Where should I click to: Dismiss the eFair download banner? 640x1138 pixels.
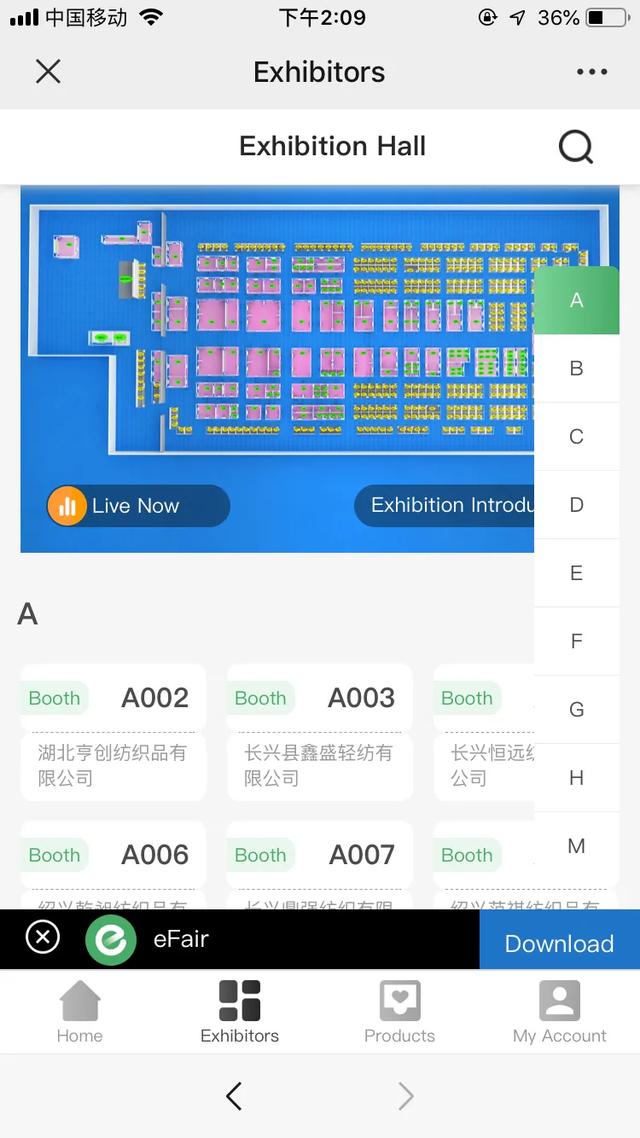click(x=42, y=938)
